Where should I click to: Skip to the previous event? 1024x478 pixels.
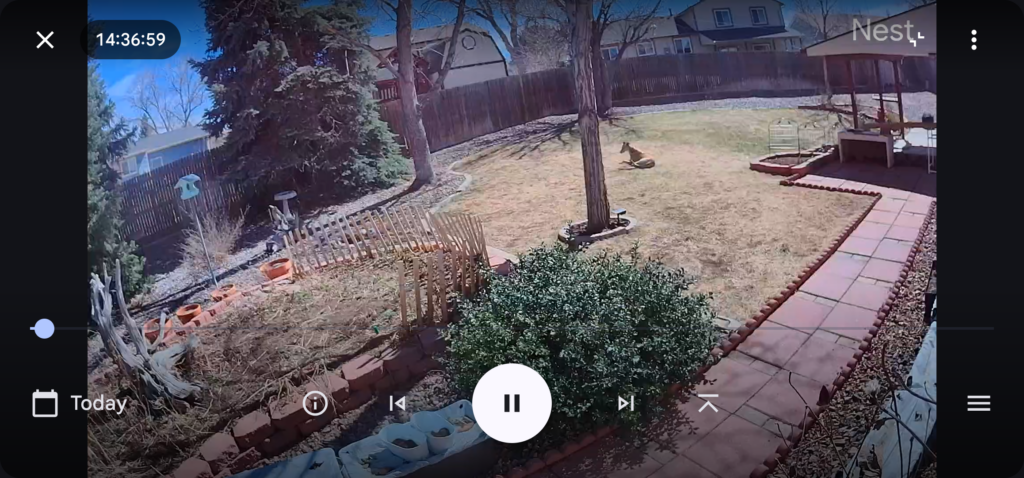398,403
